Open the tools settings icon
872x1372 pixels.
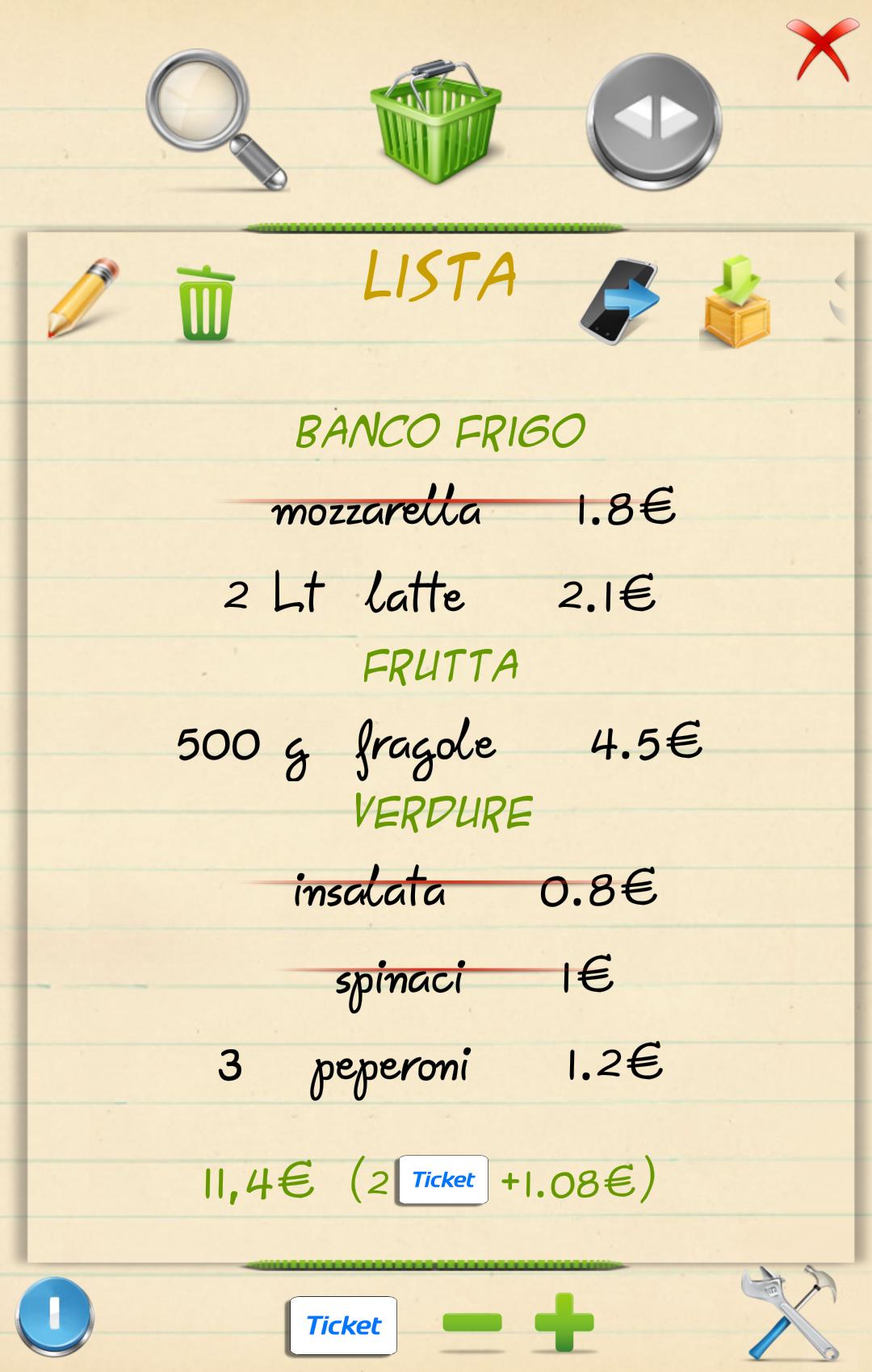coord(789,1314)
